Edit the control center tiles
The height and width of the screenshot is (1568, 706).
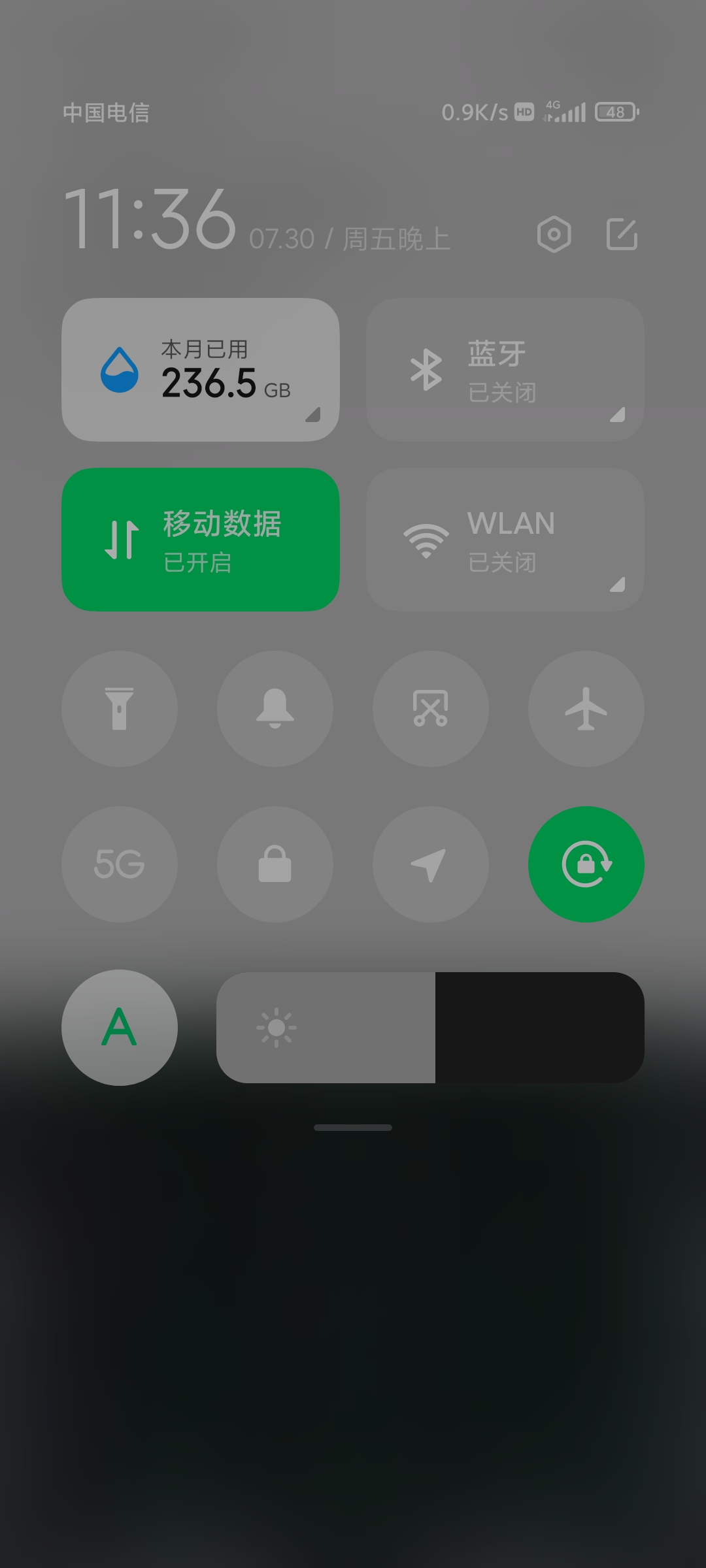[622, 234]
